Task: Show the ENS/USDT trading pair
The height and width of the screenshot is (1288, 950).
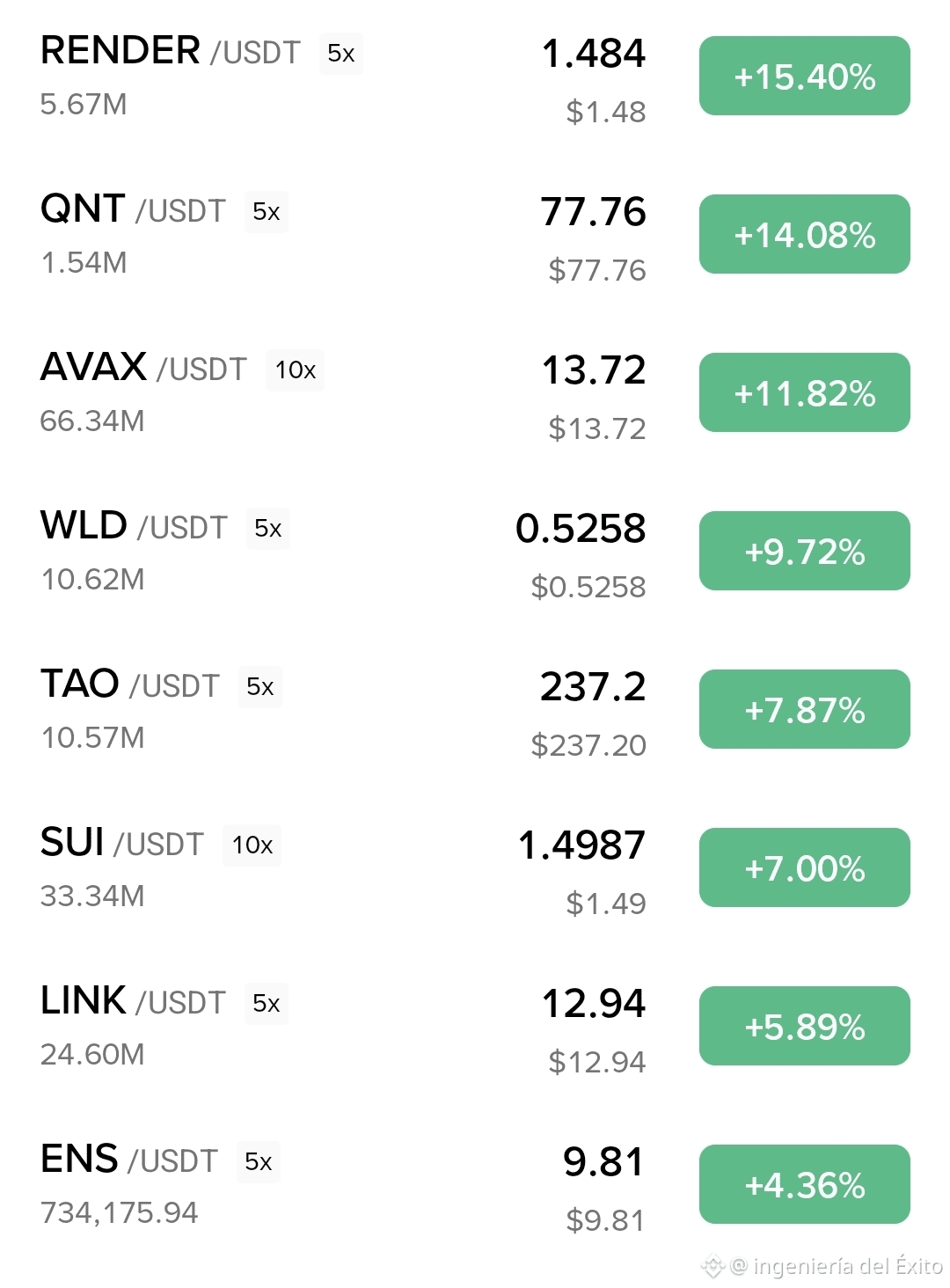Action: click(128, 1161)
